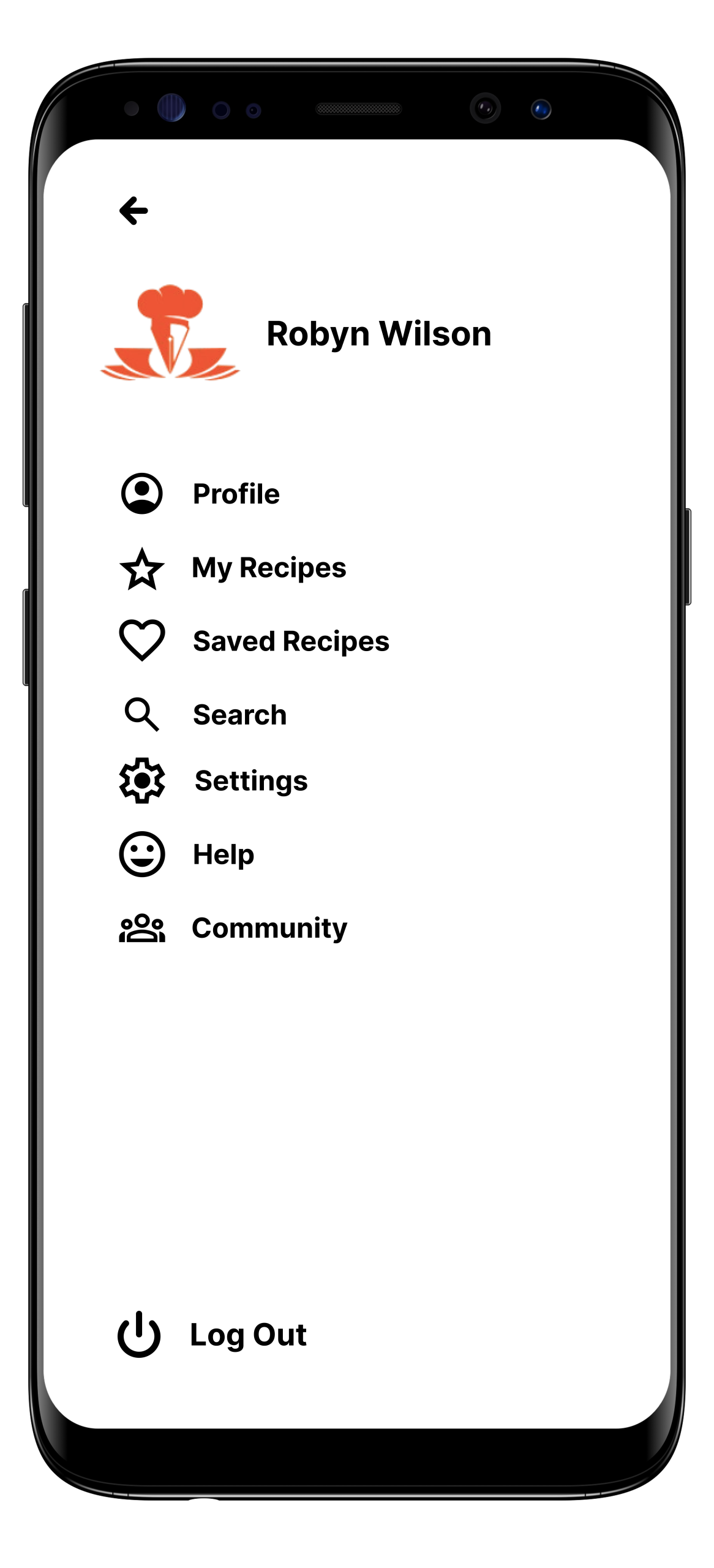The image size is (714, 1568).
Task: Open Settings
Action: tap(250, 781)
